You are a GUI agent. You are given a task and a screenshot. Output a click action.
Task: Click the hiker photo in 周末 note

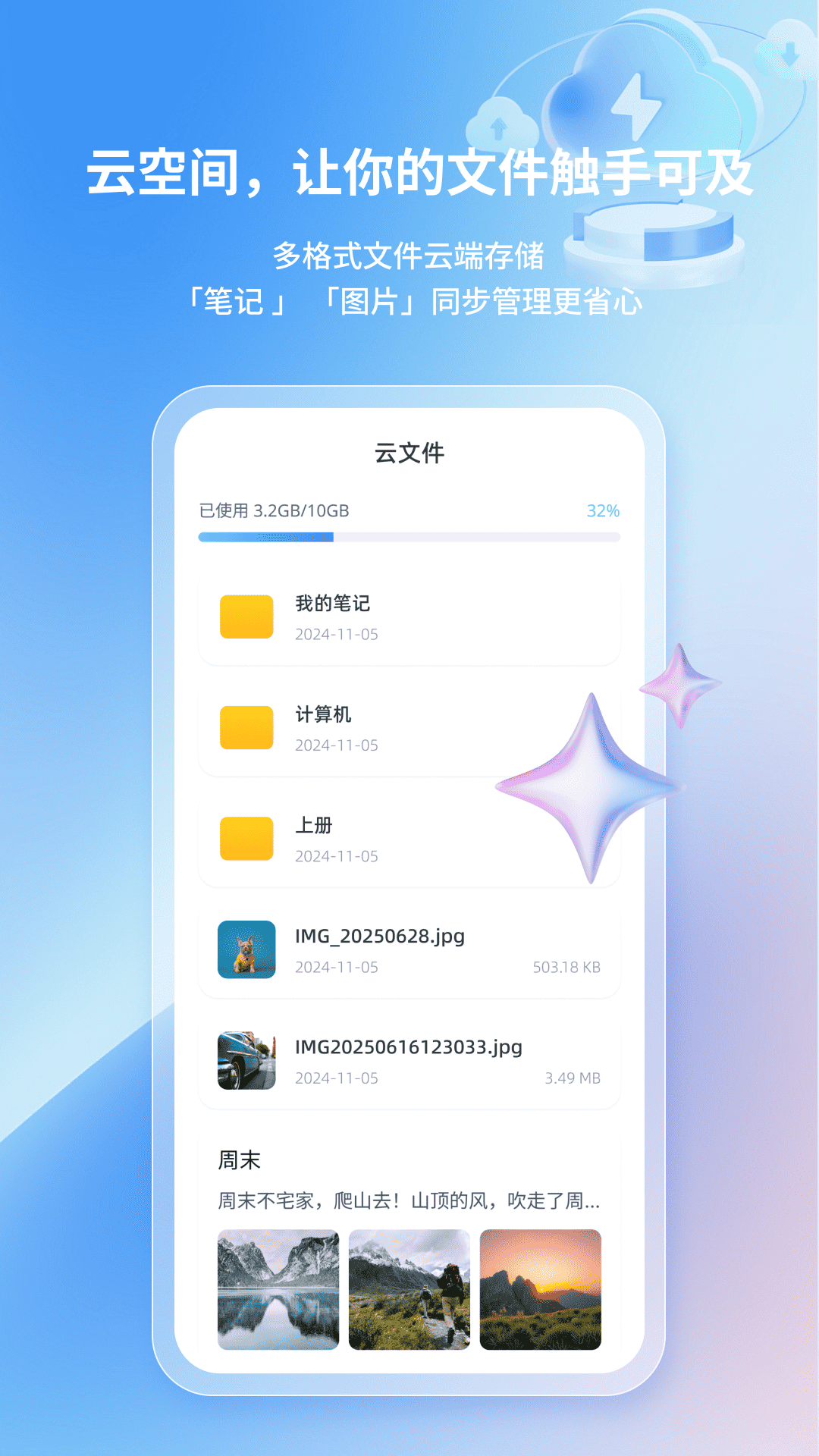point(409,1290)
